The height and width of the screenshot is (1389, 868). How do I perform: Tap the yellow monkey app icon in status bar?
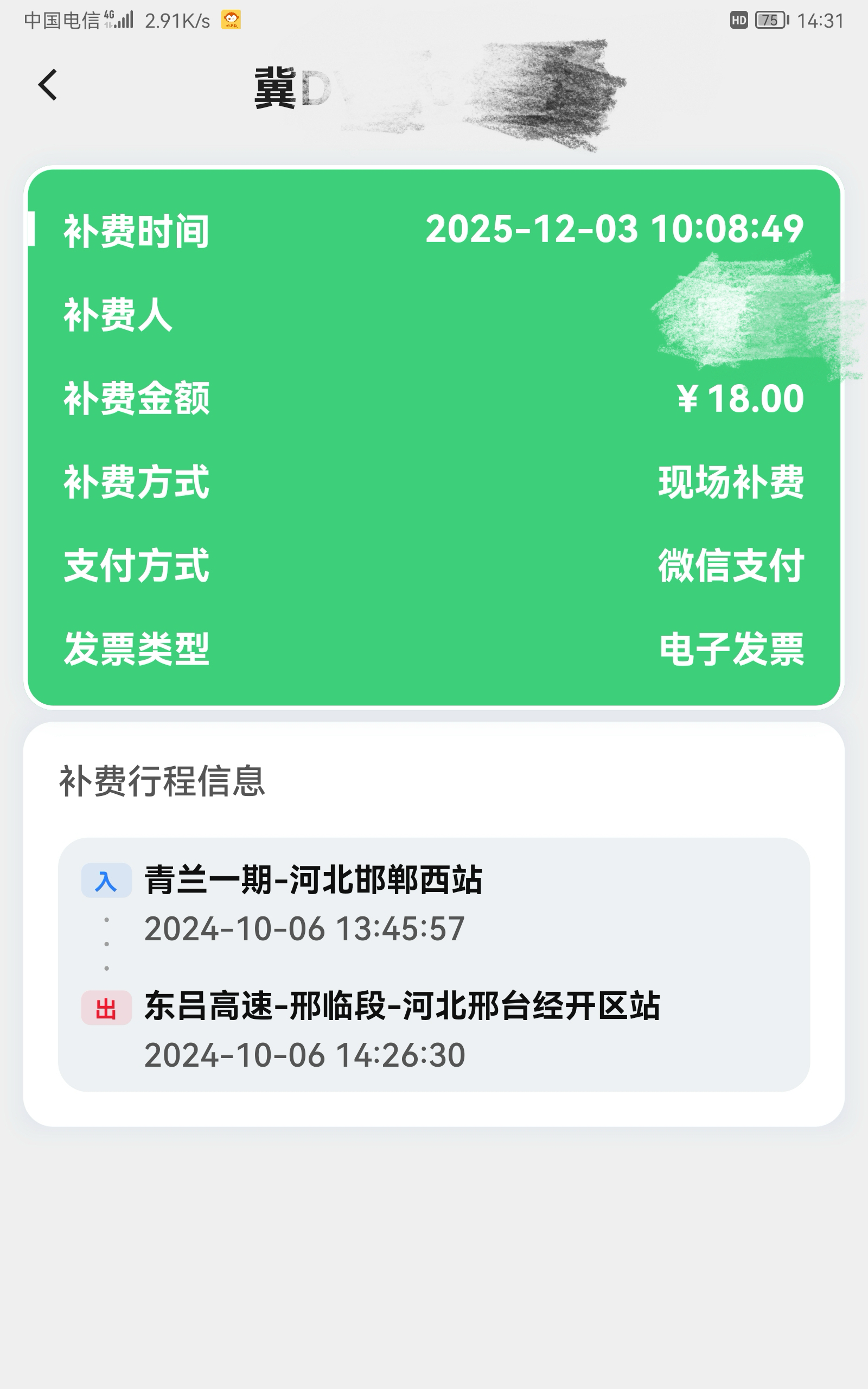pyautogui.click(x=231, y=19)
